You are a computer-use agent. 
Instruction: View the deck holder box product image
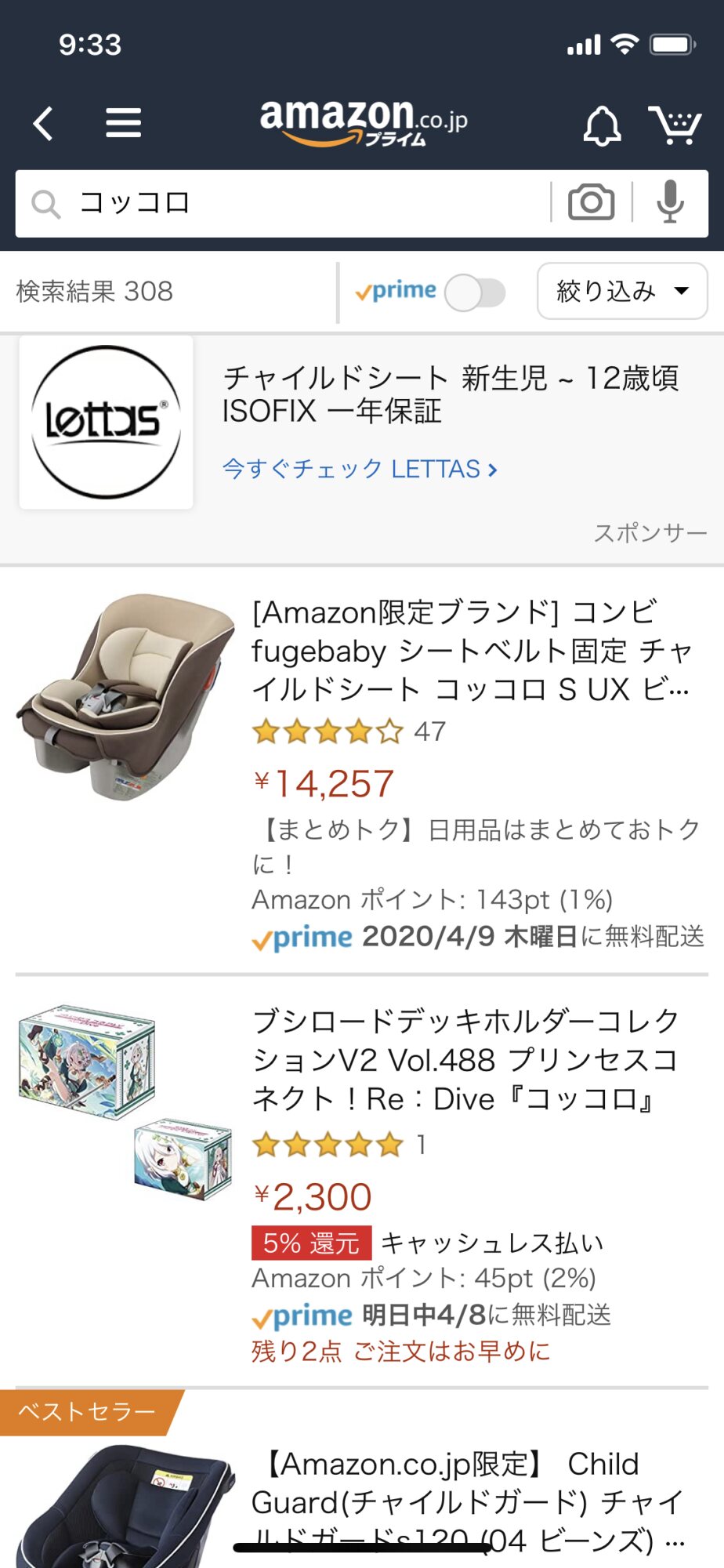pyautogui.click(x=125, y=1101)
